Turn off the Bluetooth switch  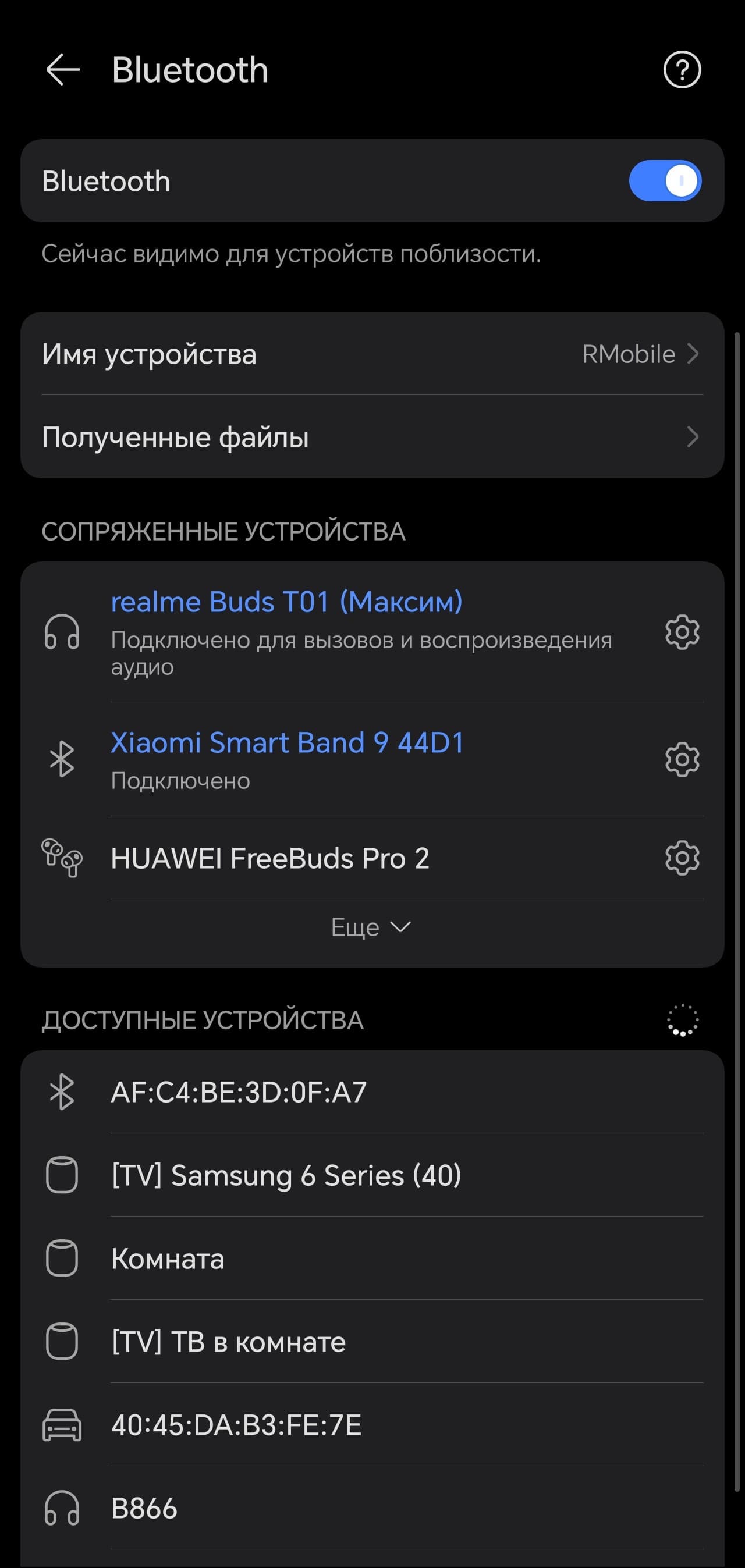click(x=665, y=181)
